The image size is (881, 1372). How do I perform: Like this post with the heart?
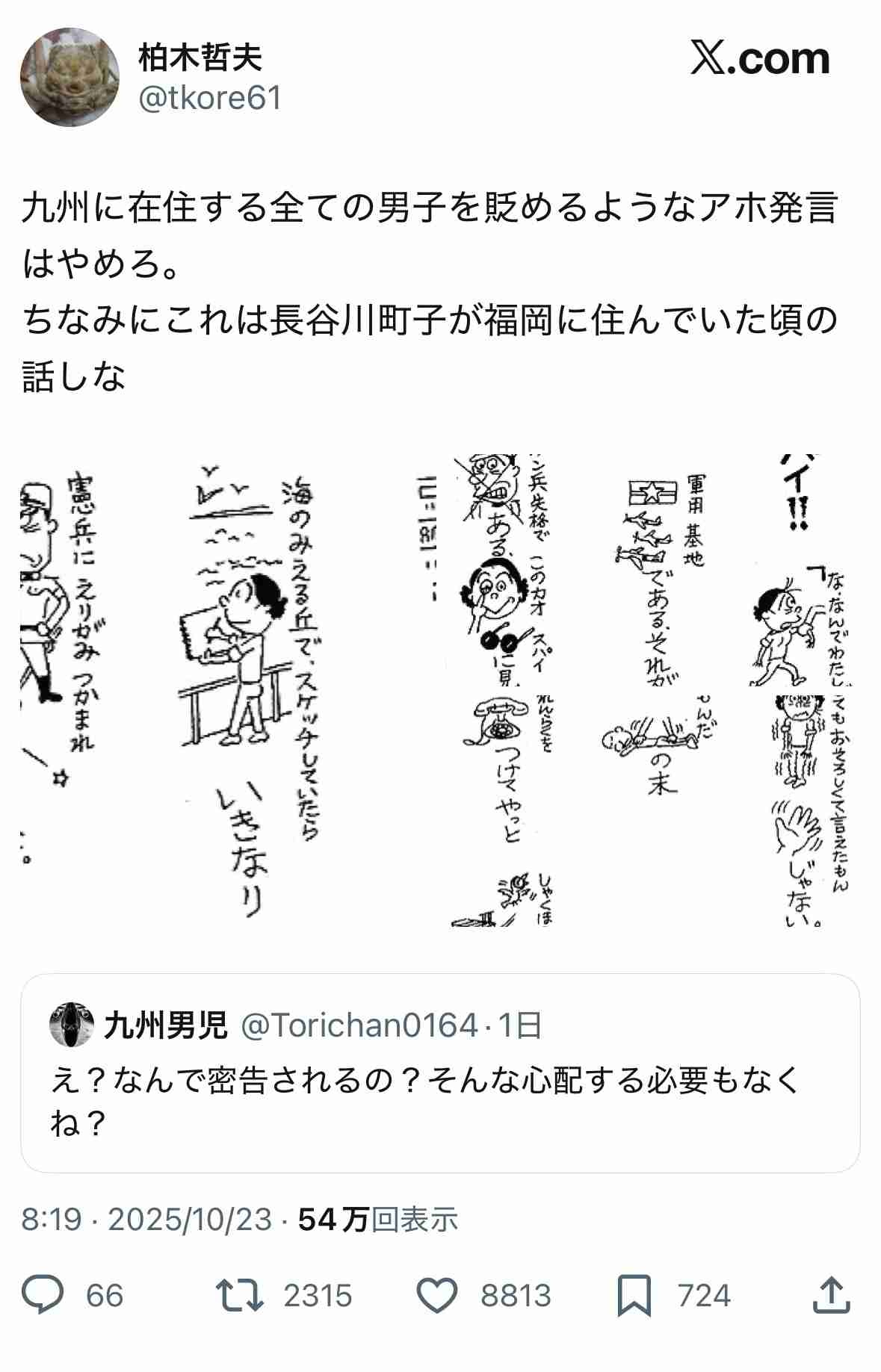pyautogui.click(x=436, y=1295)
